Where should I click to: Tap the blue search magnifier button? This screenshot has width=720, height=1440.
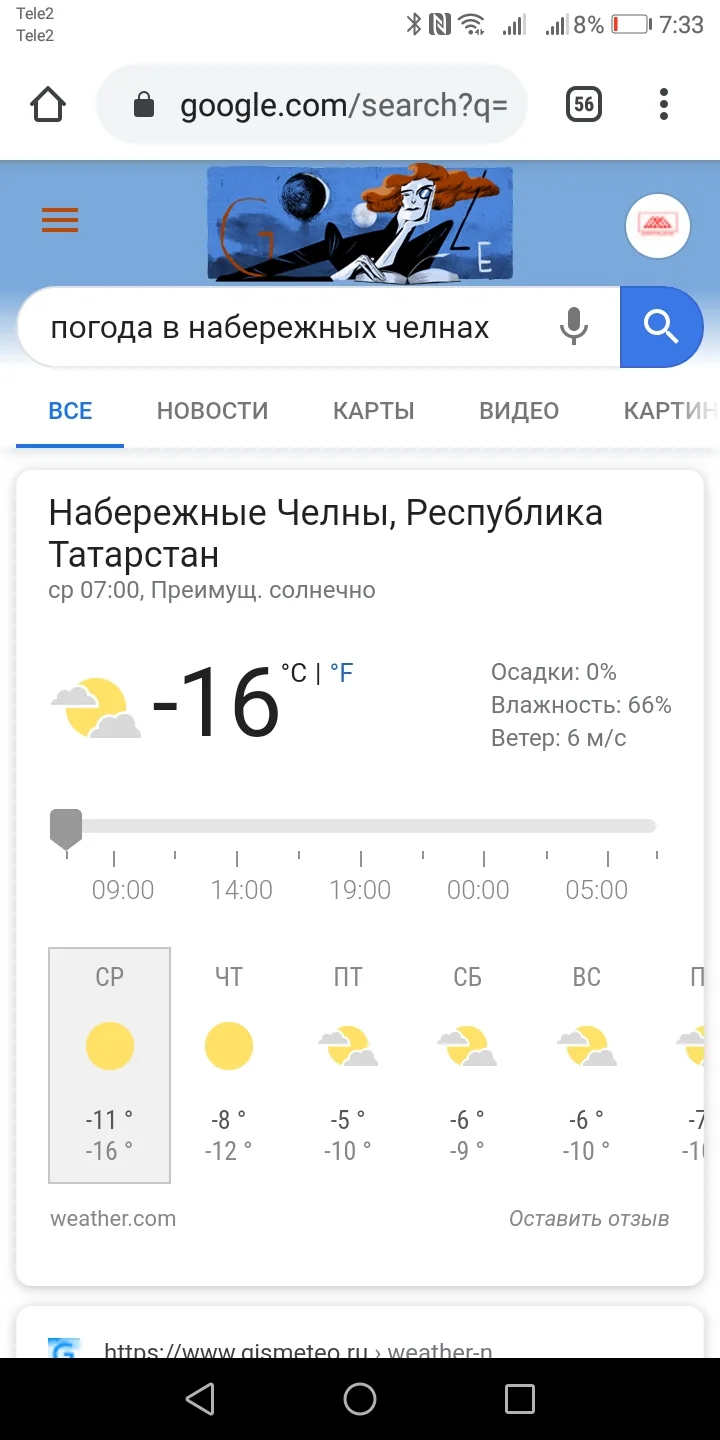(661, 326)
